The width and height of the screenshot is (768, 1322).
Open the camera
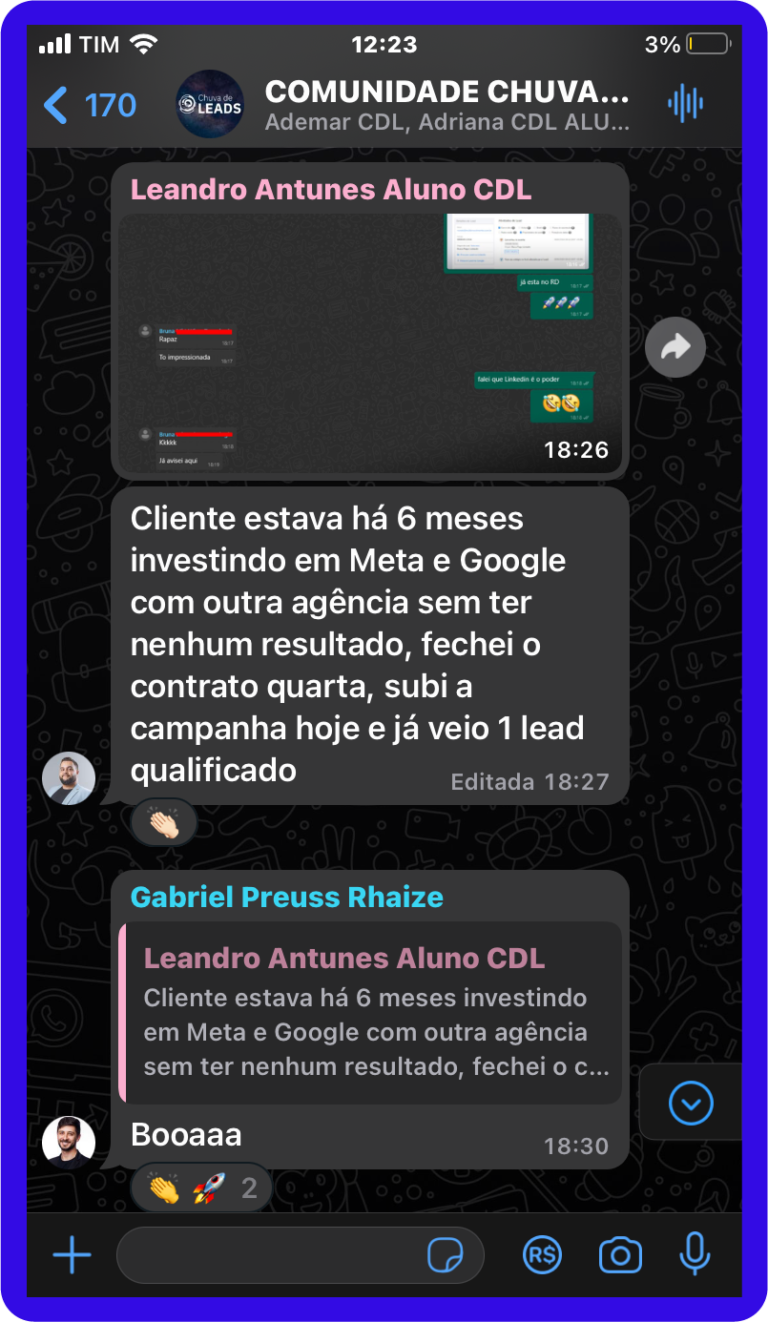[x=620, y=1256]
